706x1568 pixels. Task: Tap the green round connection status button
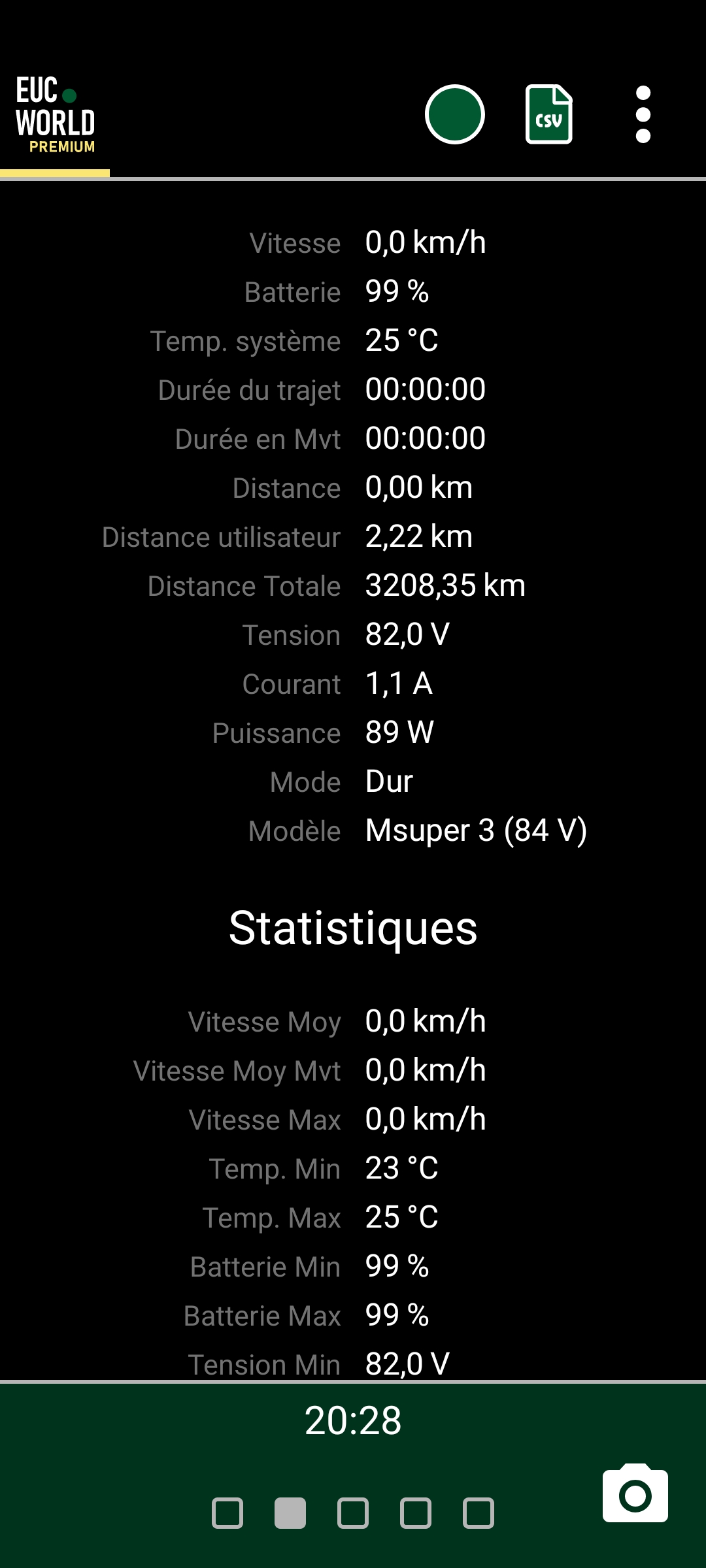tap(454, 114)
